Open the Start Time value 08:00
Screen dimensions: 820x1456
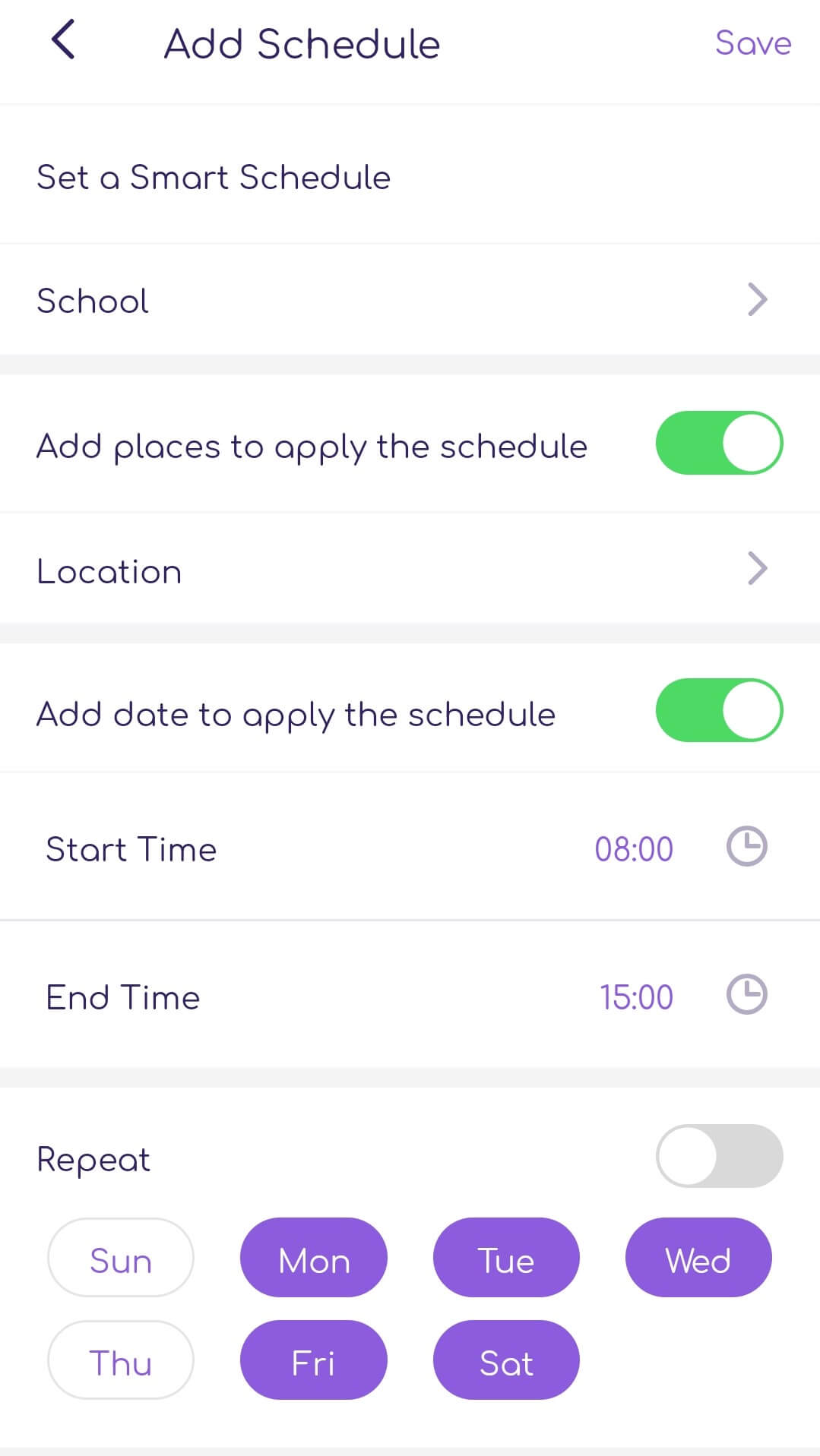(x=634, y=848)
